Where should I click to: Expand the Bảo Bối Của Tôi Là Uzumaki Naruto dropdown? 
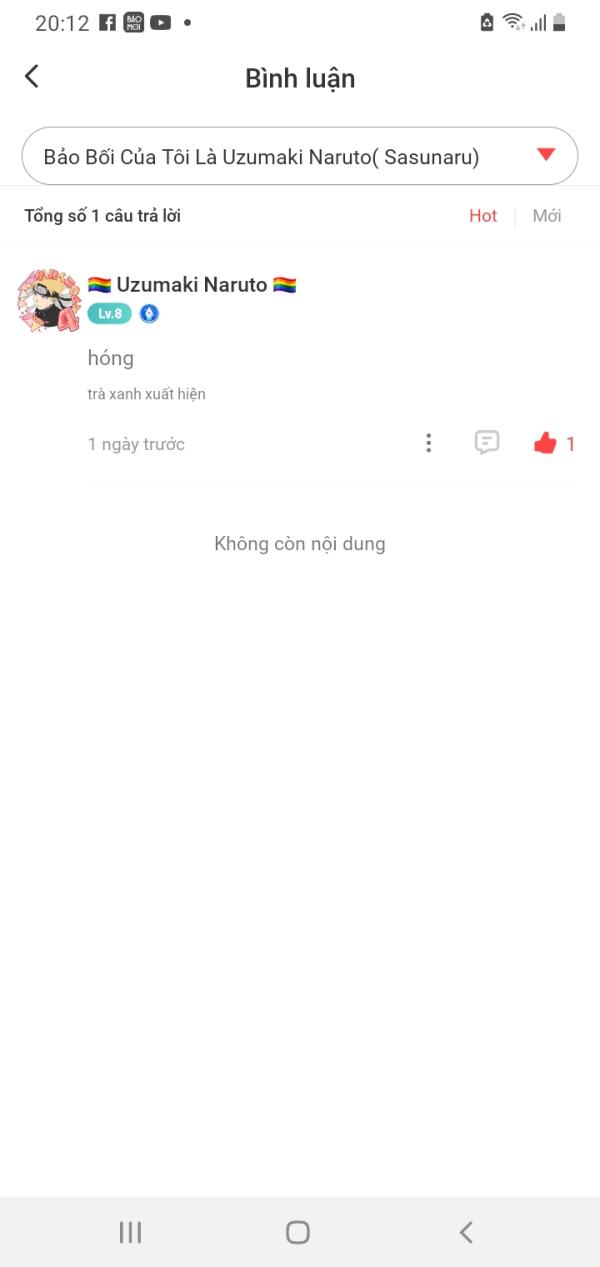[x=545, y=155]
